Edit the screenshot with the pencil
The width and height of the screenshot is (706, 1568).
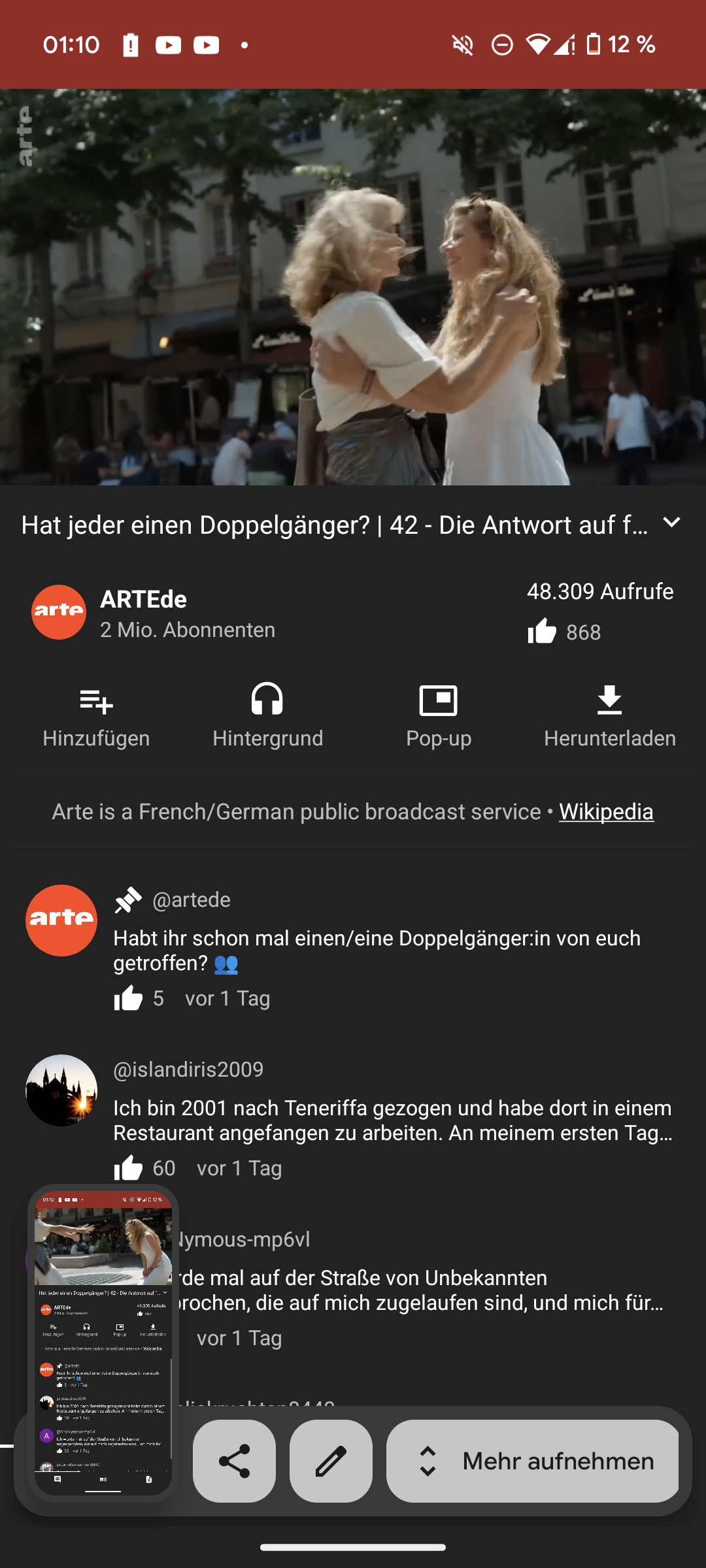pyautogui.click(x=331, y=1461)
